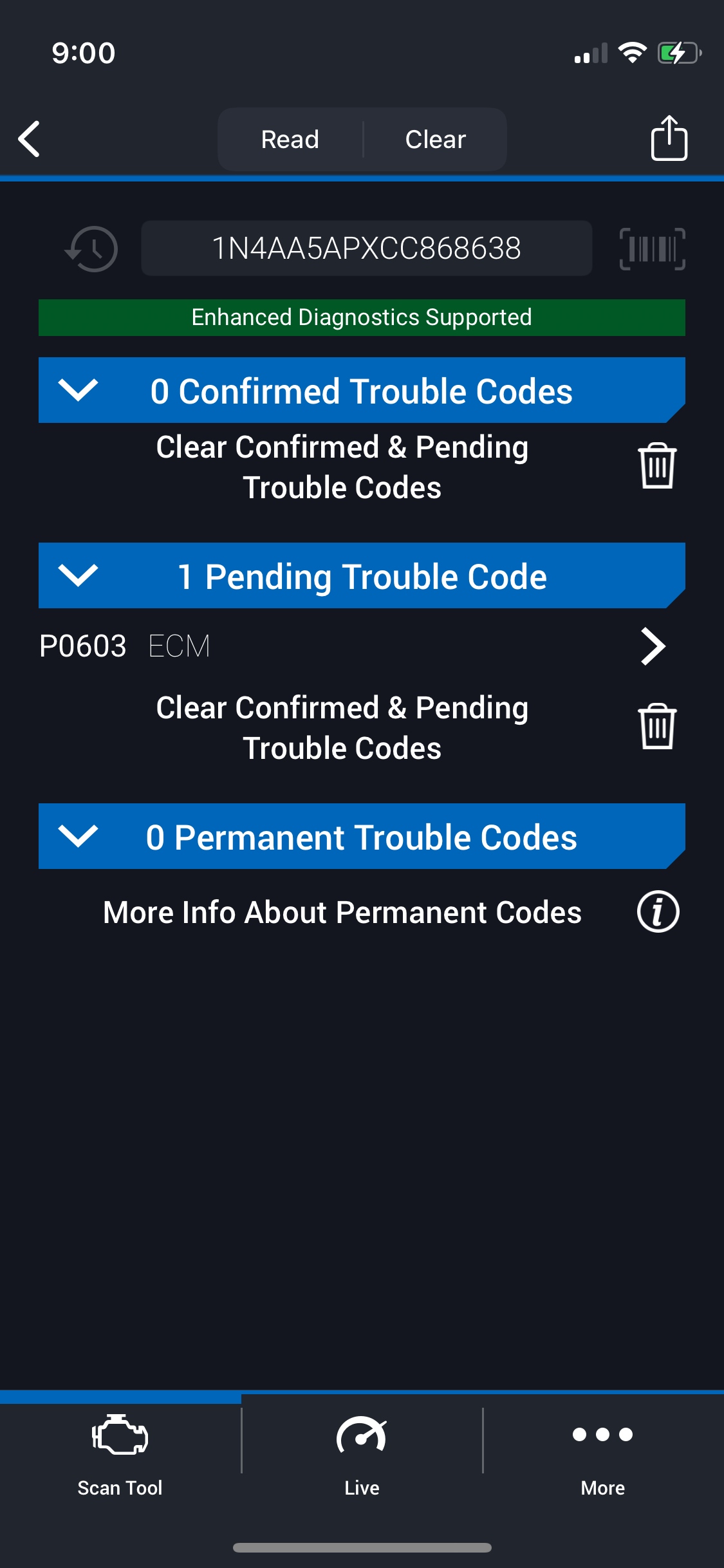Open the VIN history clock icon
This screenshot has width=724, height=1568.
(x=92, y=248)
